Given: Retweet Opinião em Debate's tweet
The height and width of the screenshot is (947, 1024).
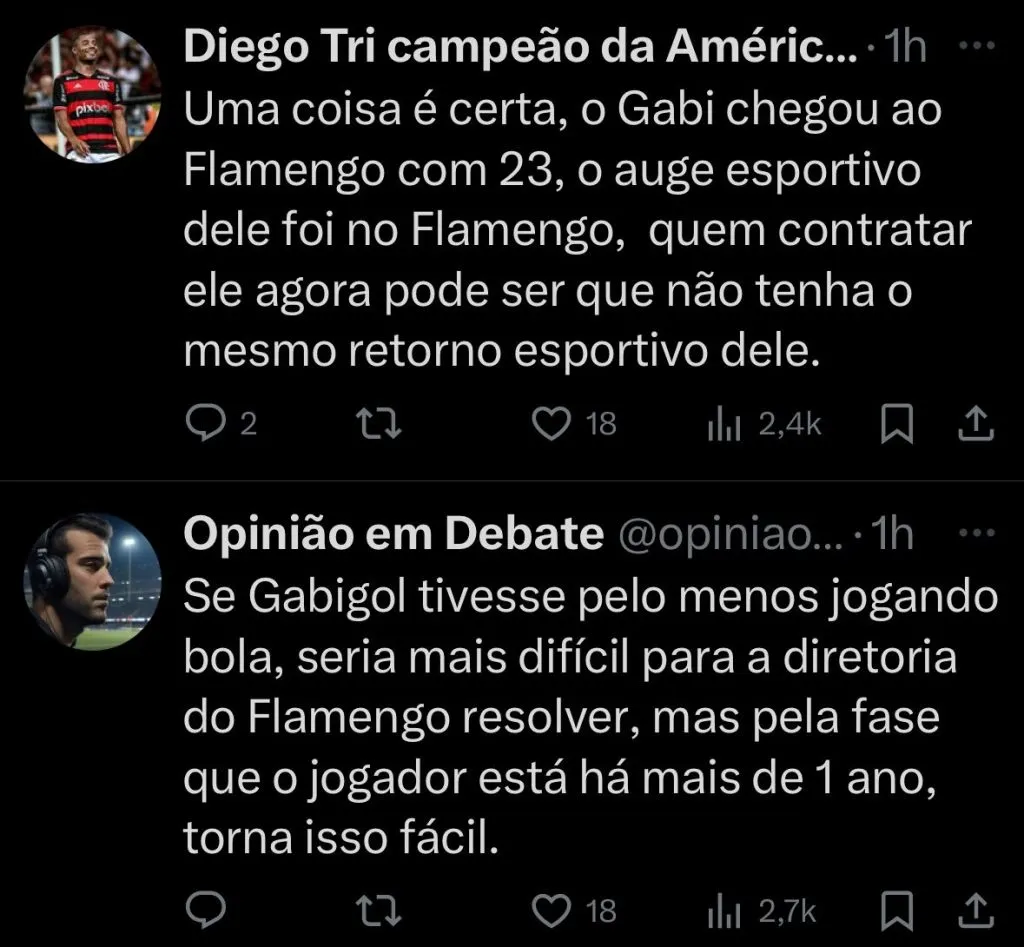Looking at the screenshot, I should tap(379, 911).
